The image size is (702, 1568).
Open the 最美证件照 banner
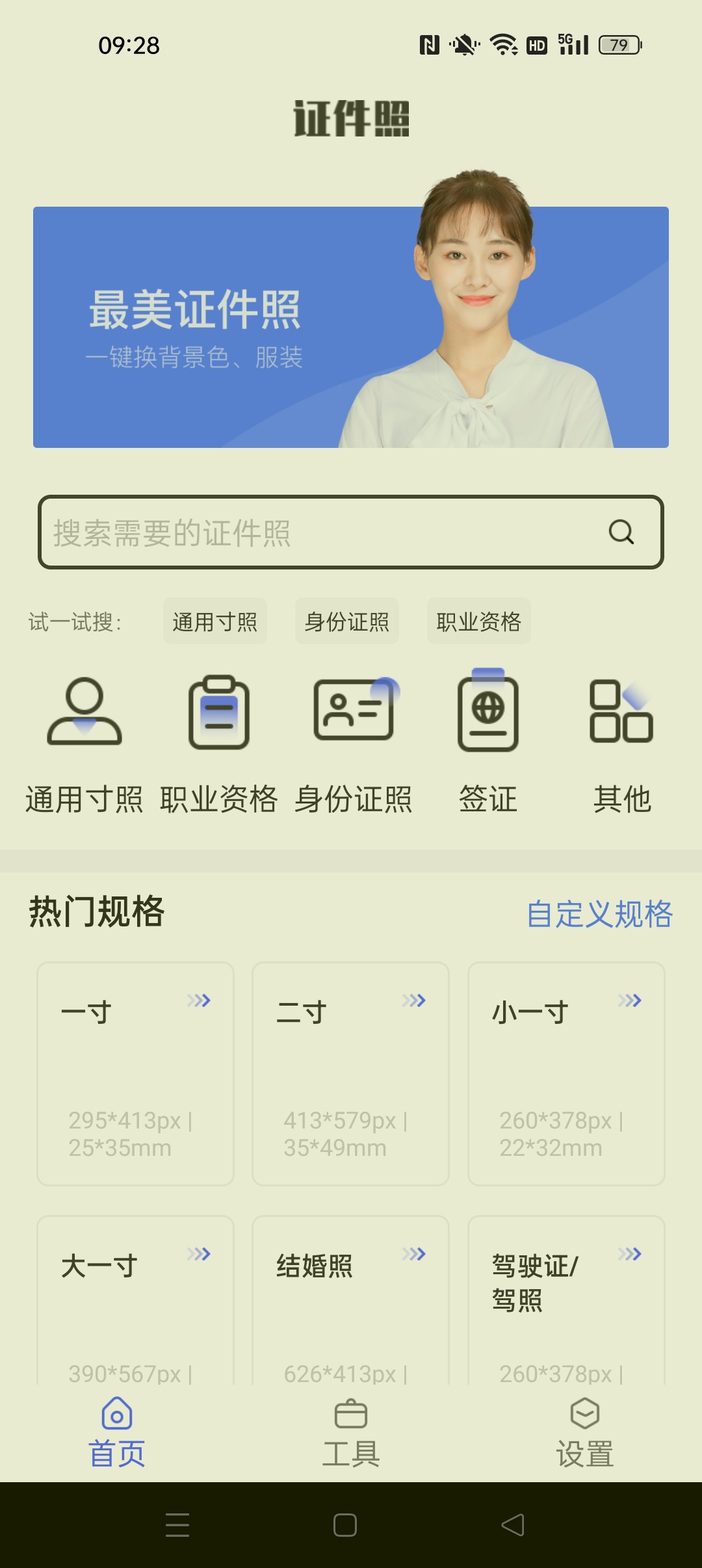click(351, 327)
